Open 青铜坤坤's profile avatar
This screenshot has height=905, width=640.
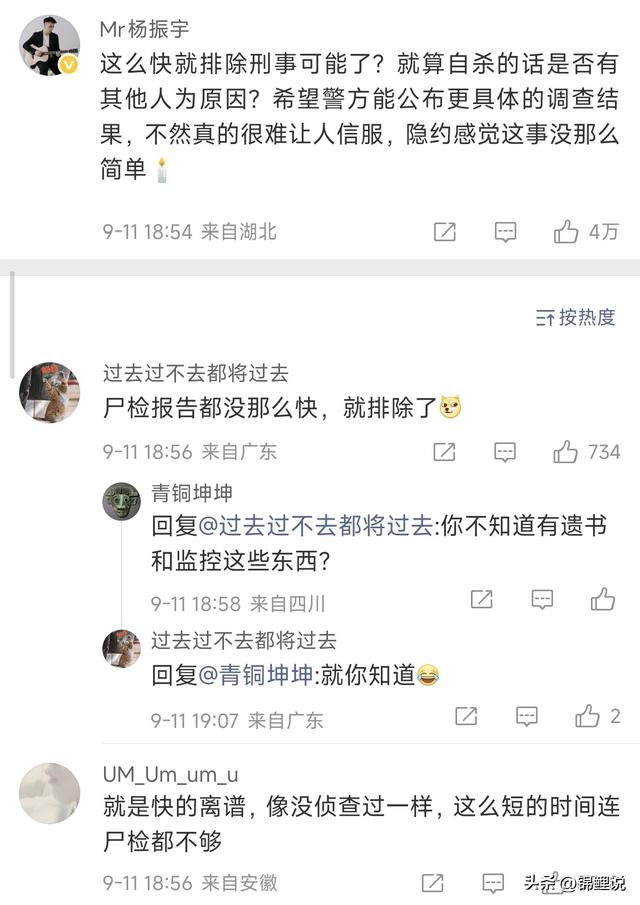click(121, 501)
